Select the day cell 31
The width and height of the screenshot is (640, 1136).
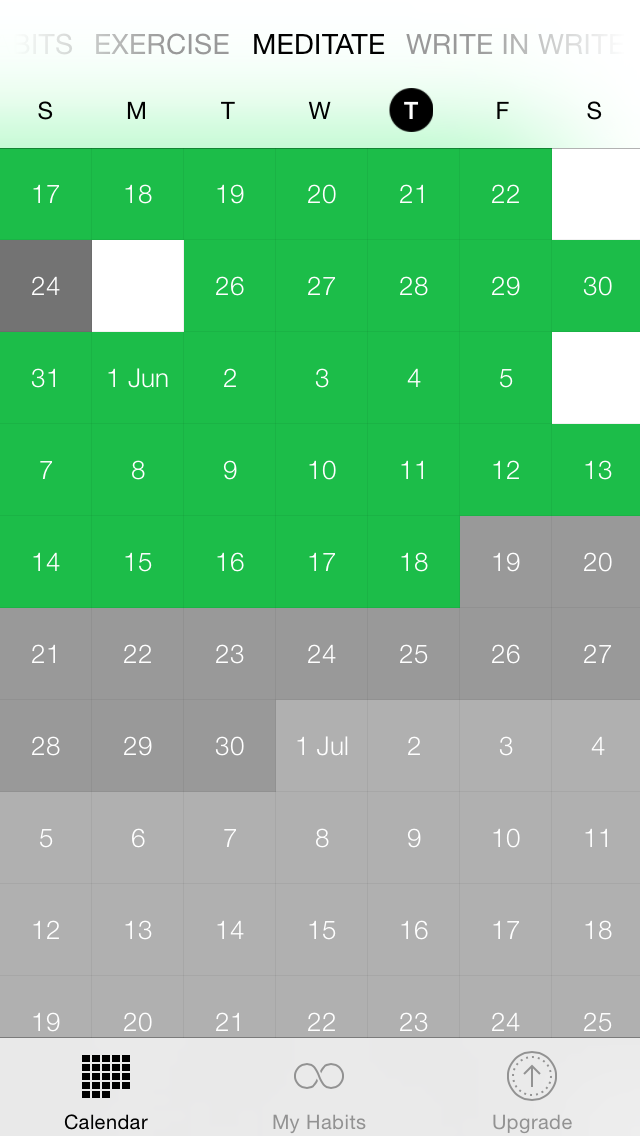[x=46, y=378]
